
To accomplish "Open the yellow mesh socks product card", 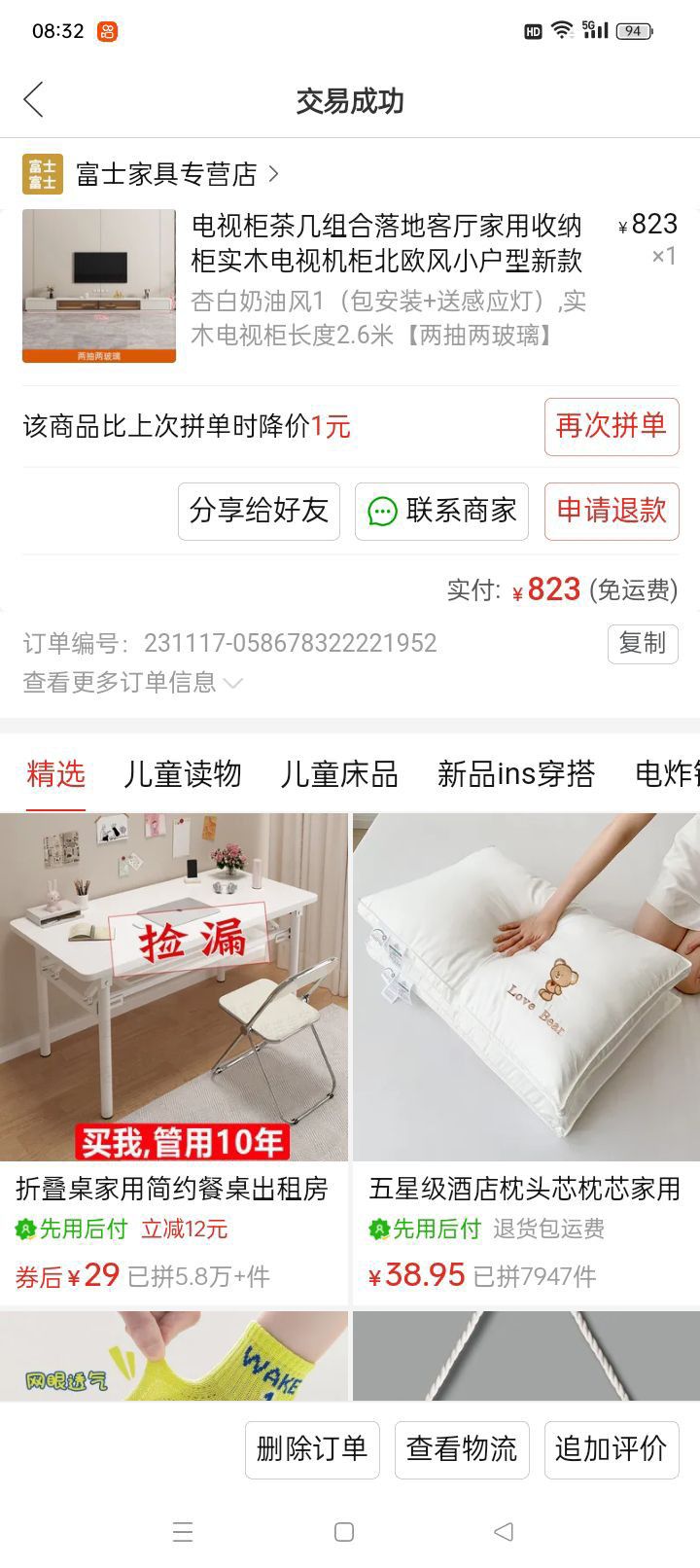I will 173,1357.
